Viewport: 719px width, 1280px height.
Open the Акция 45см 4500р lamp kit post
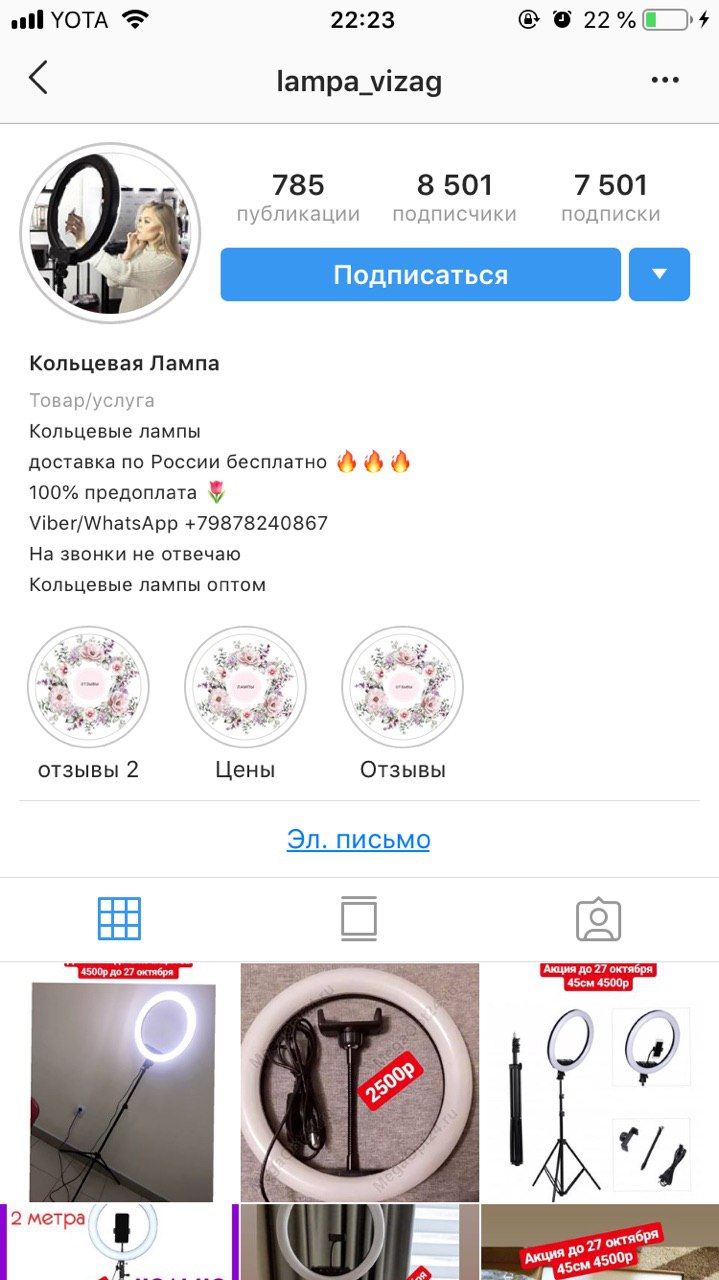[x=600, y=1082]
